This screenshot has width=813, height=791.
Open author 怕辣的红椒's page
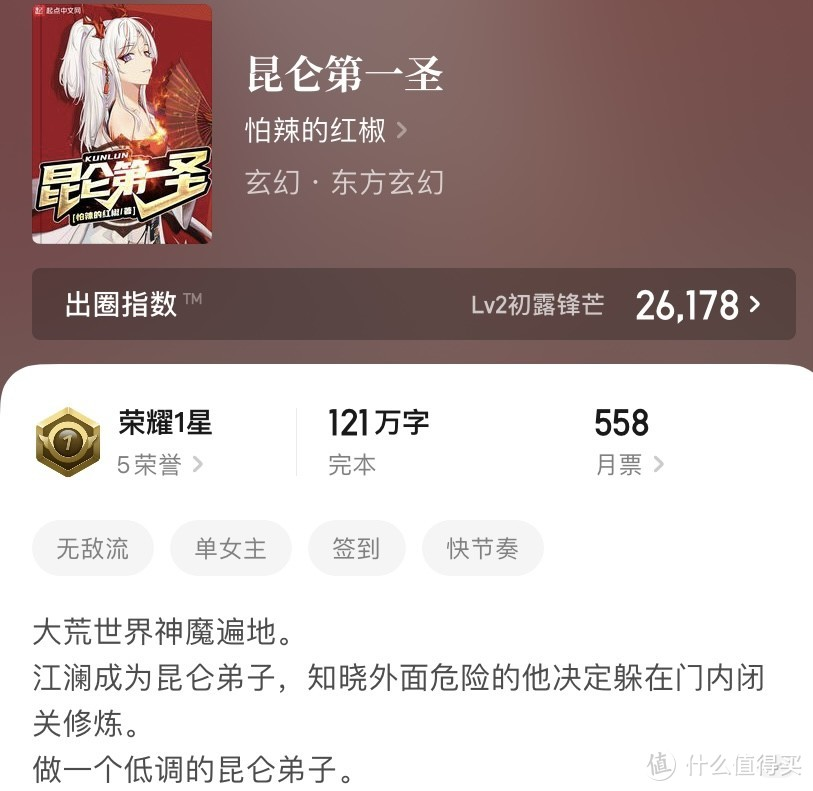coord(326,130)
